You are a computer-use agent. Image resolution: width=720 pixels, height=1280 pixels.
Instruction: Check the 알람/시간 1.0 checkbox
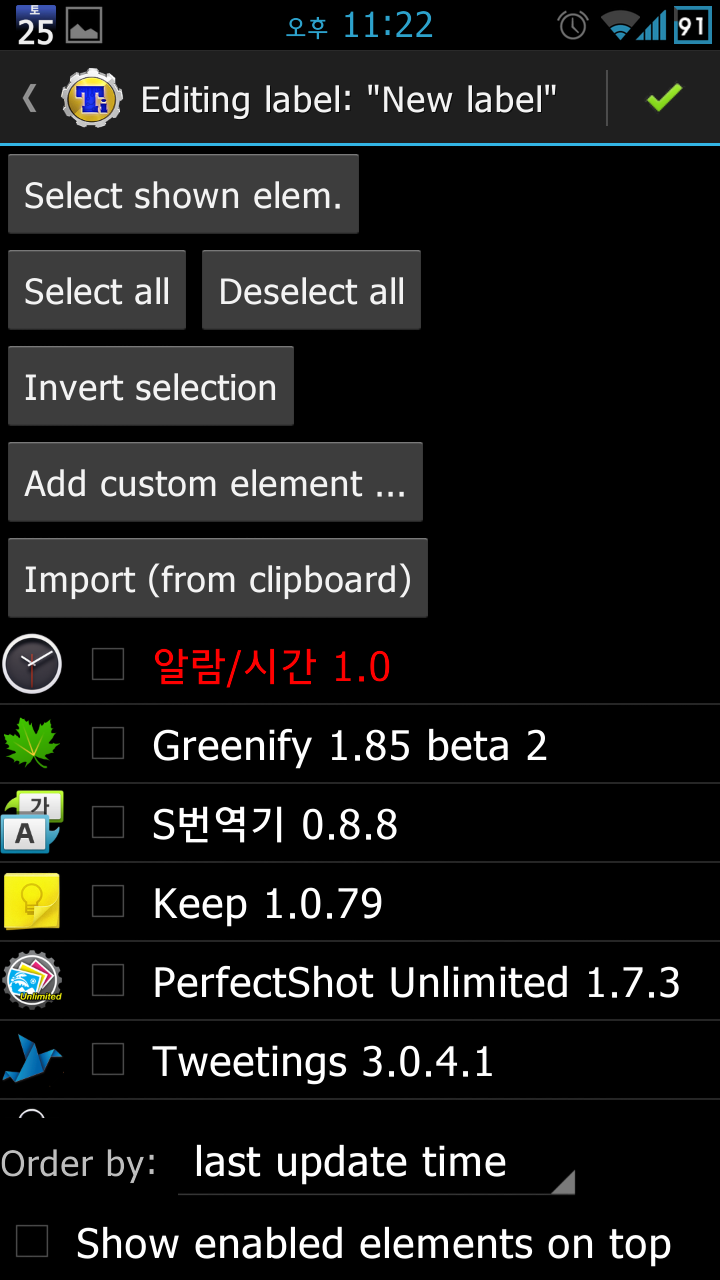(108, 665)
